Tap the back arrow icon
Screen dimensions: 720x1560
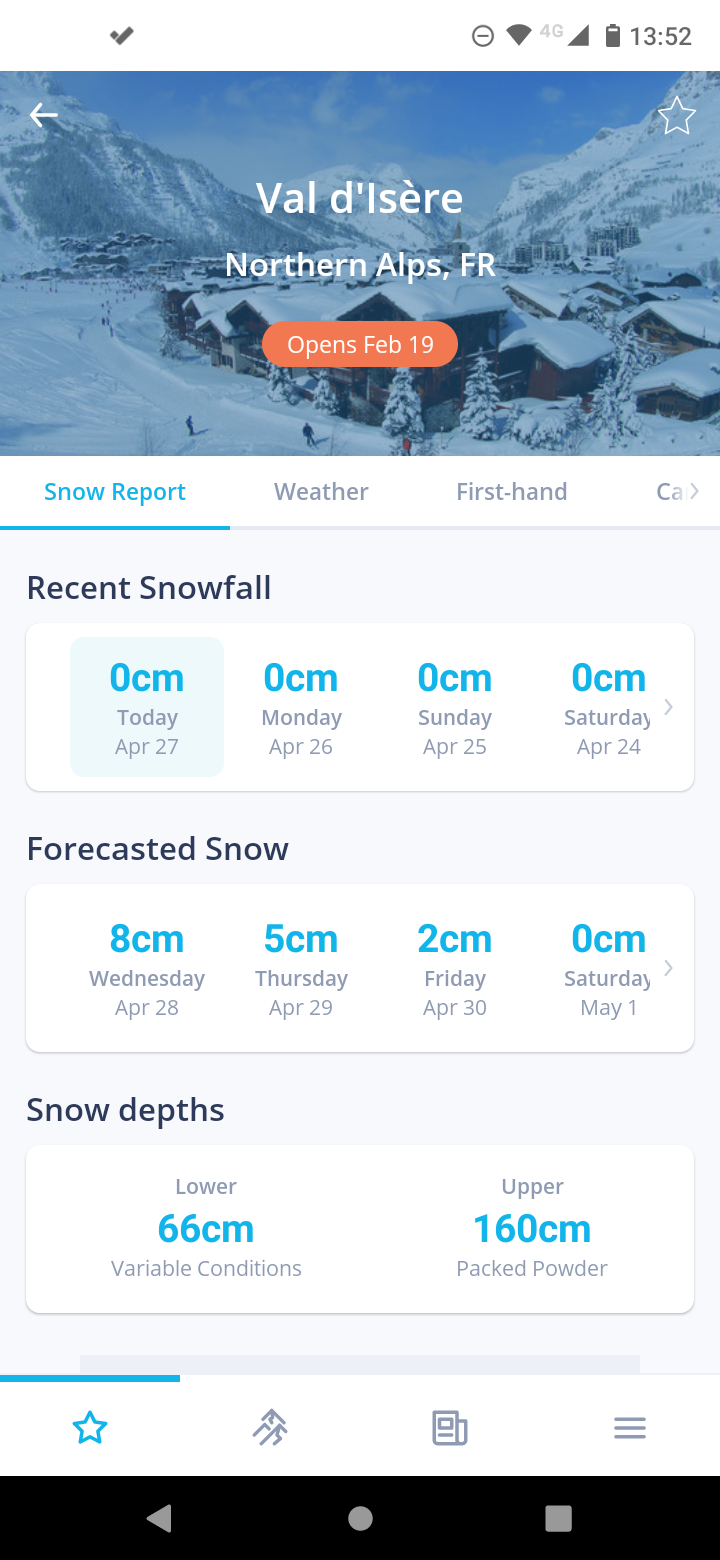pos(43,114)
